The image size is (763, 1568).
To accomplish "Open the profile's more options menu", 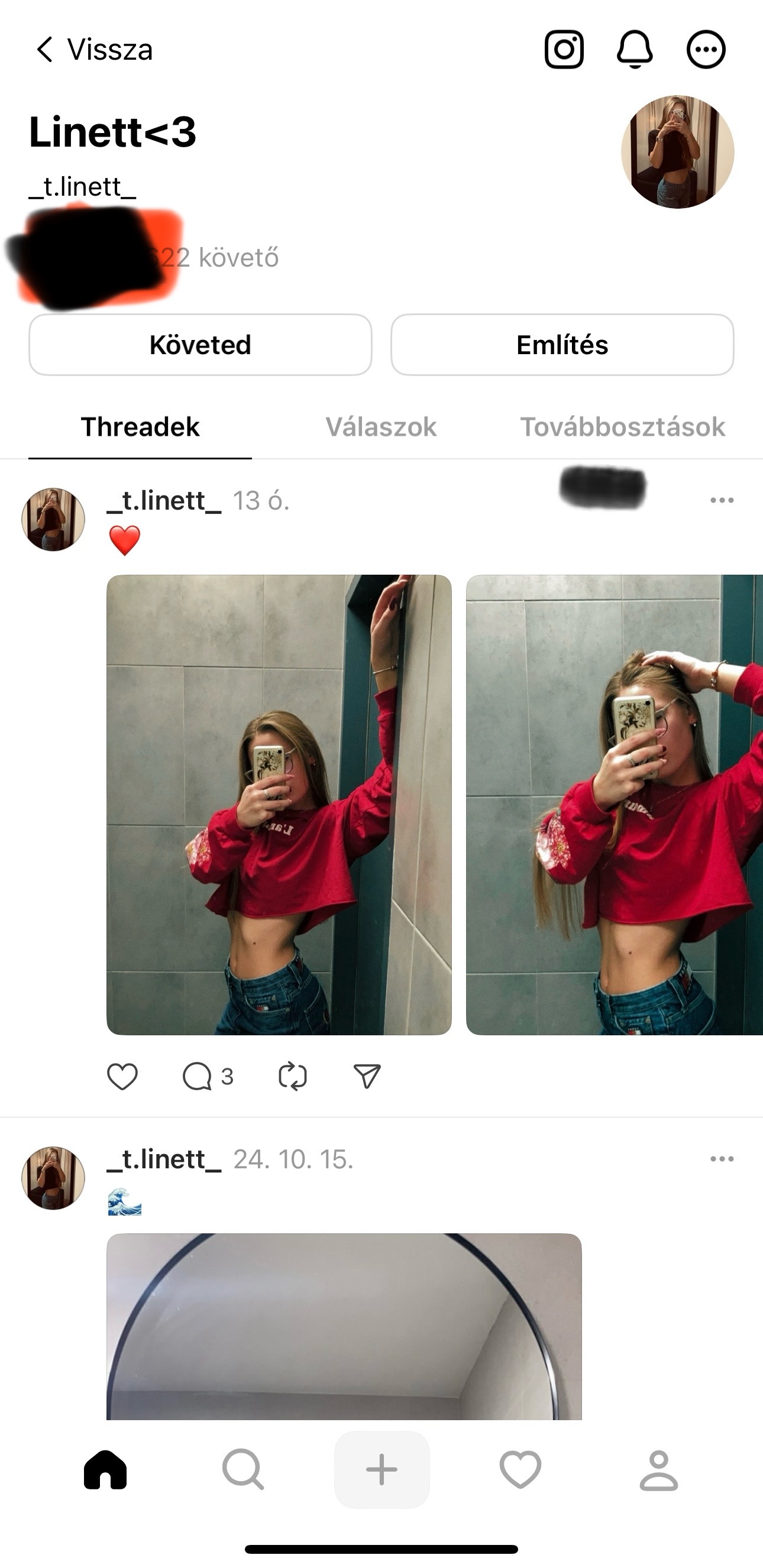I will coord(706,49).
